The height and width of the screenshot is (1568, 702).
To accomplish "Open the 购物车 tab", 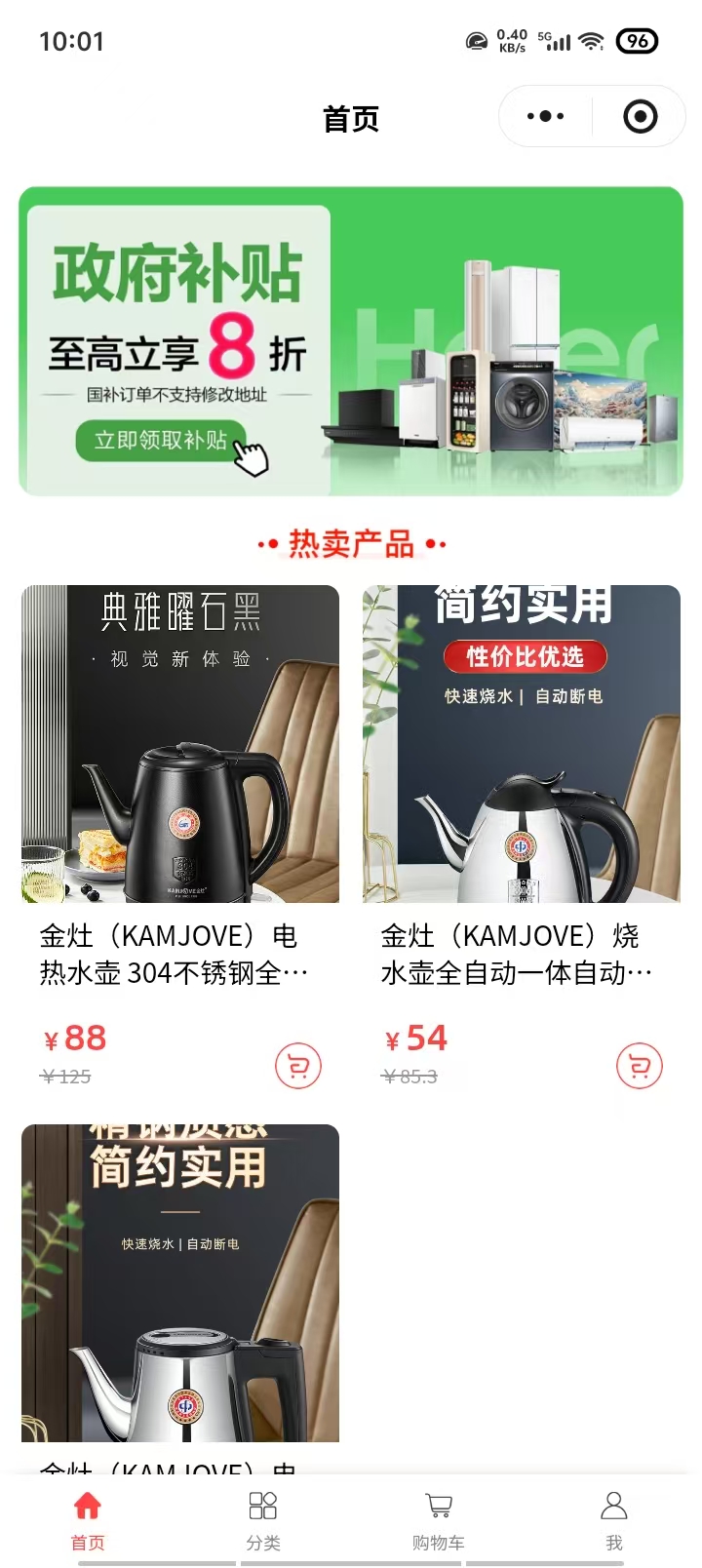I will (439, 1519).
